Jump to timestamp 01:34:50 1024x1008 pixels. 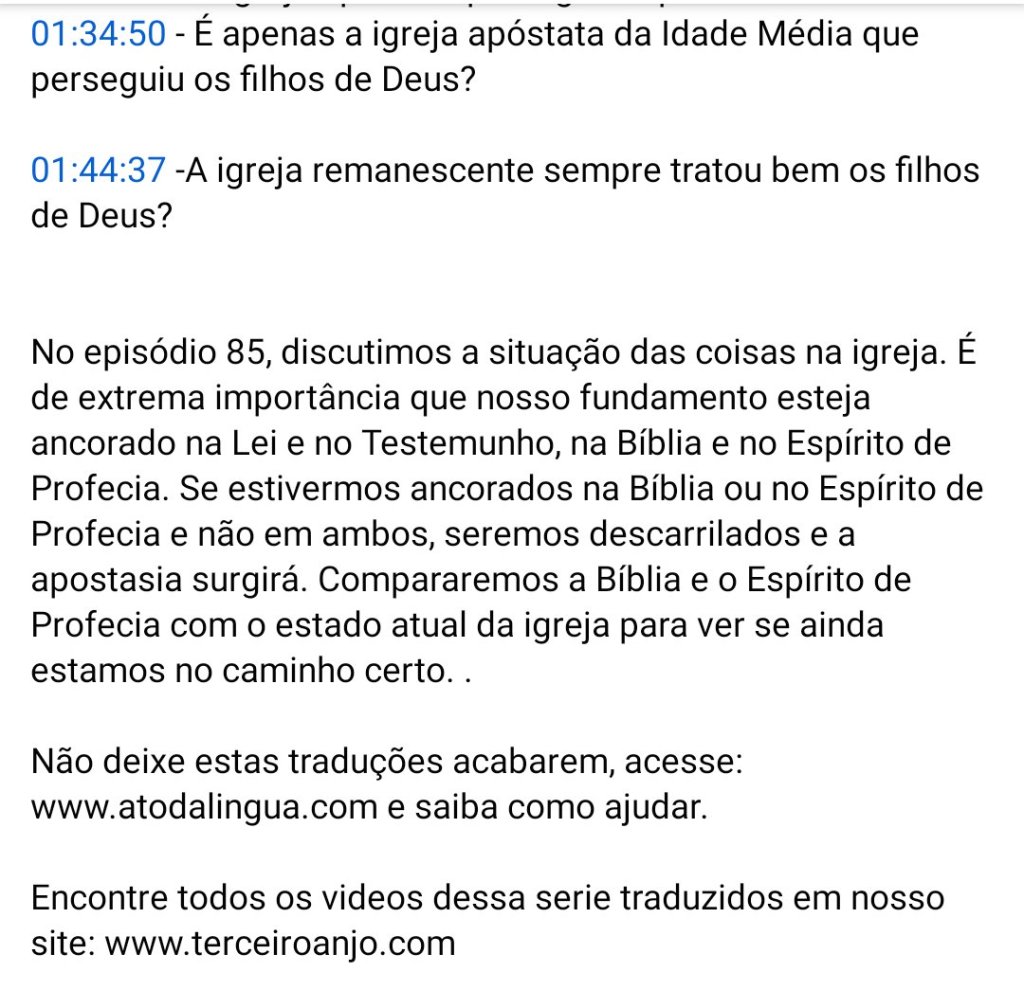tap(97, 35)
